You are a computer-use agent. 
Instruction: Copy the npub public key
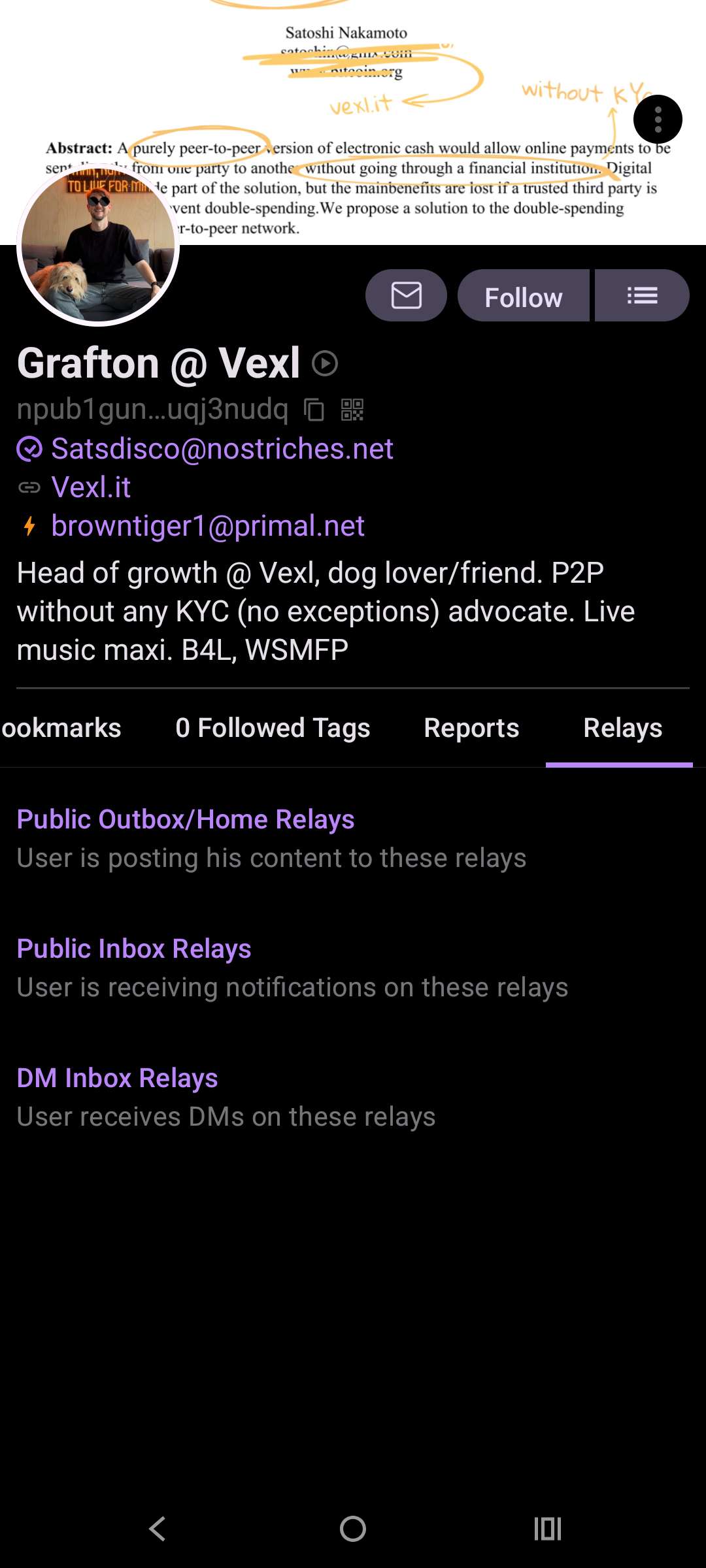pyautogui.click(x=314, y=410)
